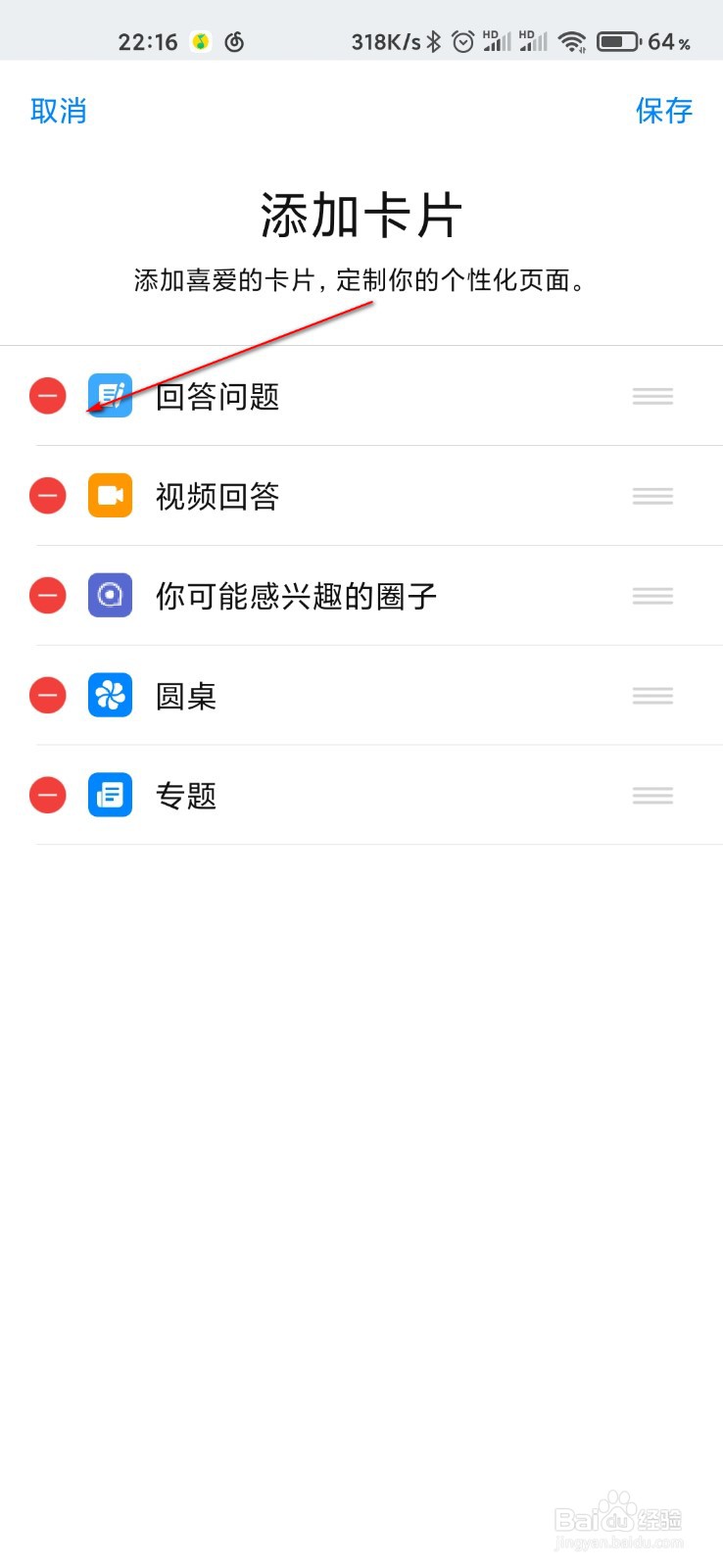Remove the 回答问题 card

pyautogui.click(x=47, y=396)
